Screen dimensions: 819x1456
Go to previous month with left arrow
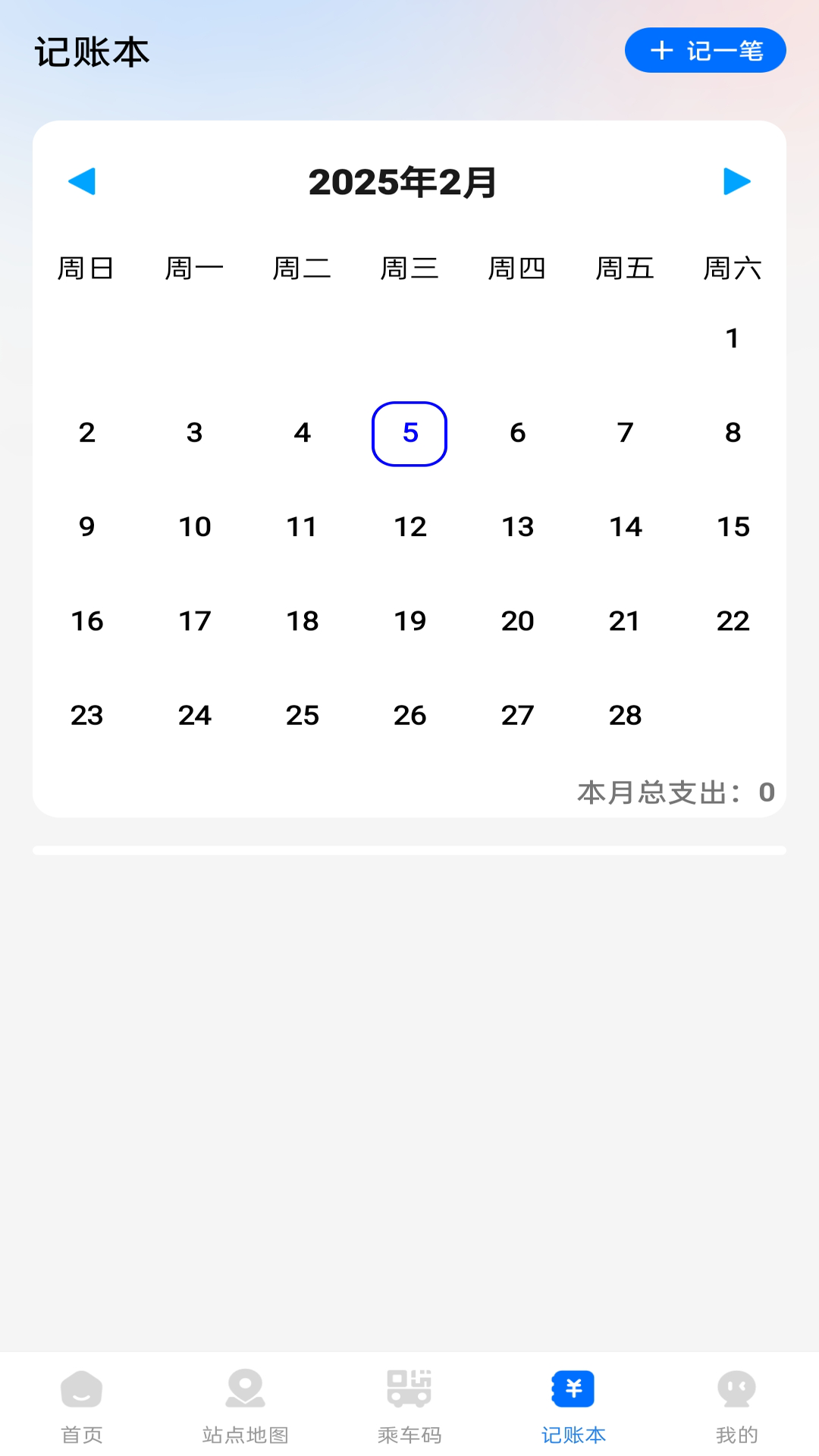82,181
